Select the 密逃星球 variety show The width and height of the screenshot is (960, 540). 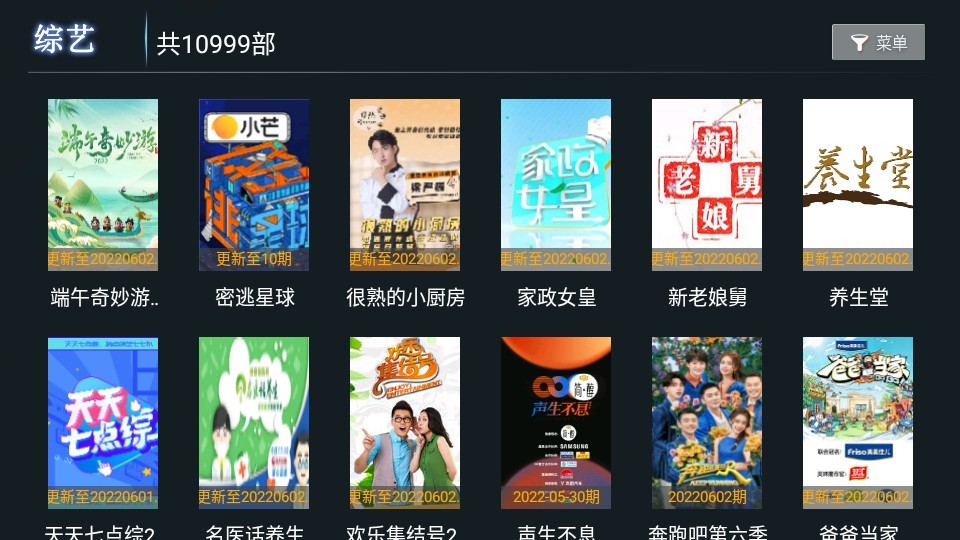[x=254, y=185]
